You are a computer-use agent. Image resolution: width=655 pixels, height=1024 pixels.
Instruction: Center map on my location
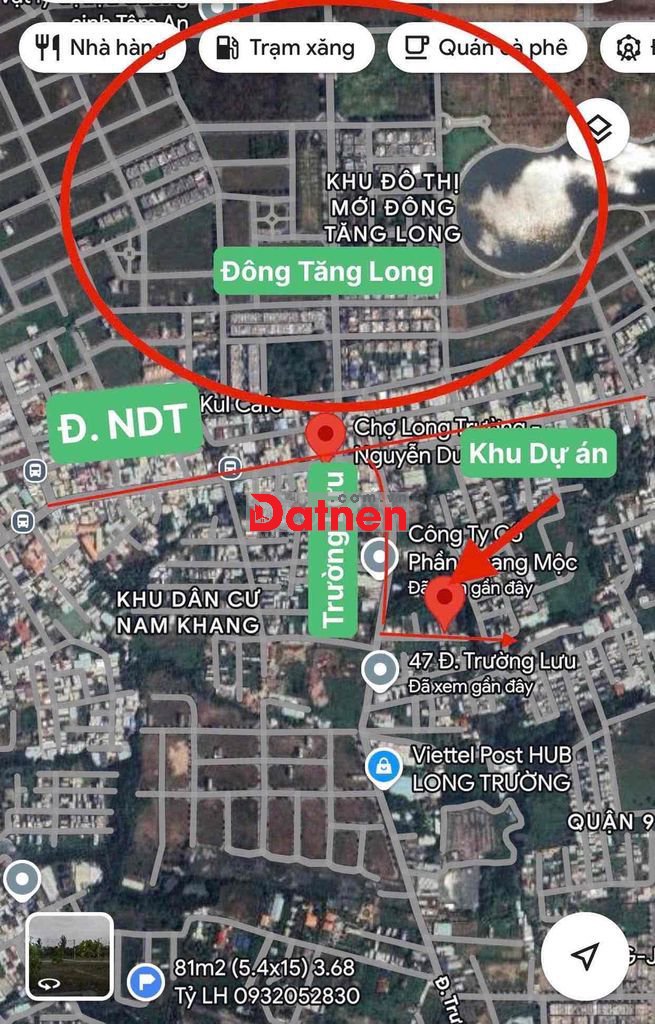pyautogui.click(x=585, y=954)
